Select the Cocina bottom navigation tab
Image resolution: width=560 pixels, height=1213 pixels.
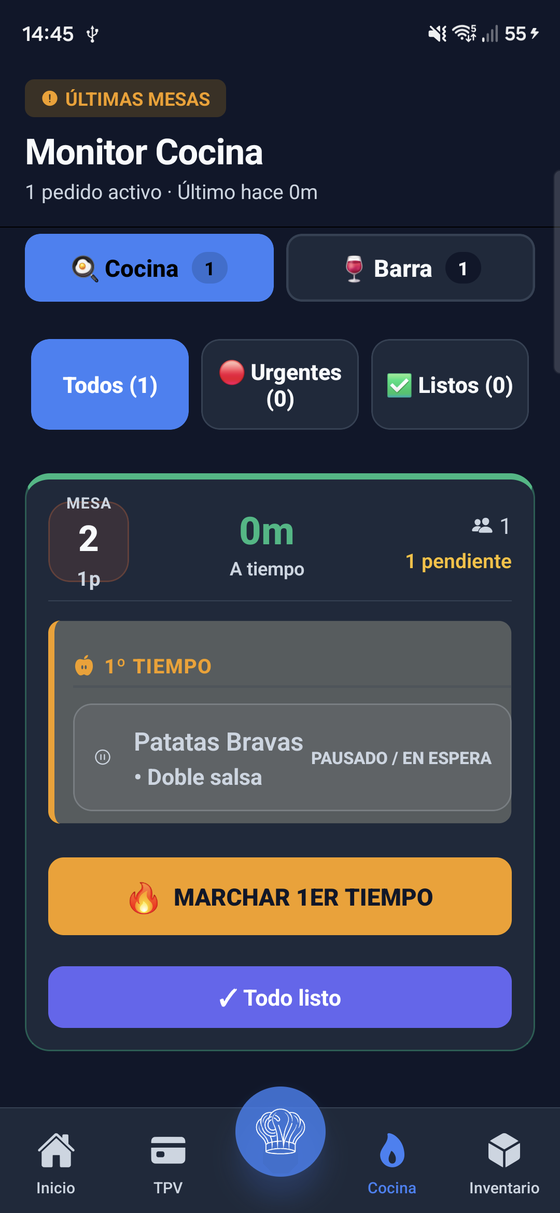tap(392, 1164)
